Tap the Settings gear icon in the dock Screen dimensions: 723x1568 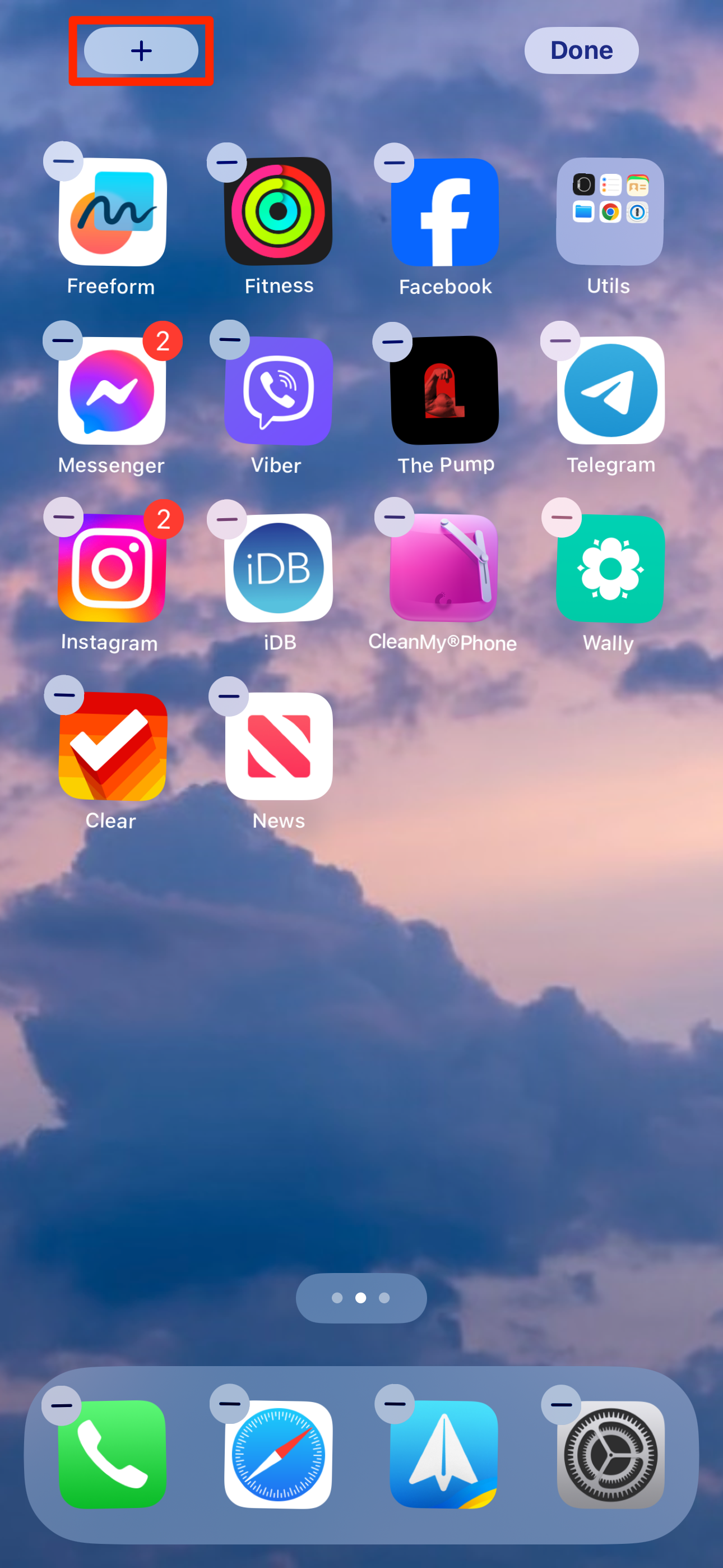click(610, 1454)
